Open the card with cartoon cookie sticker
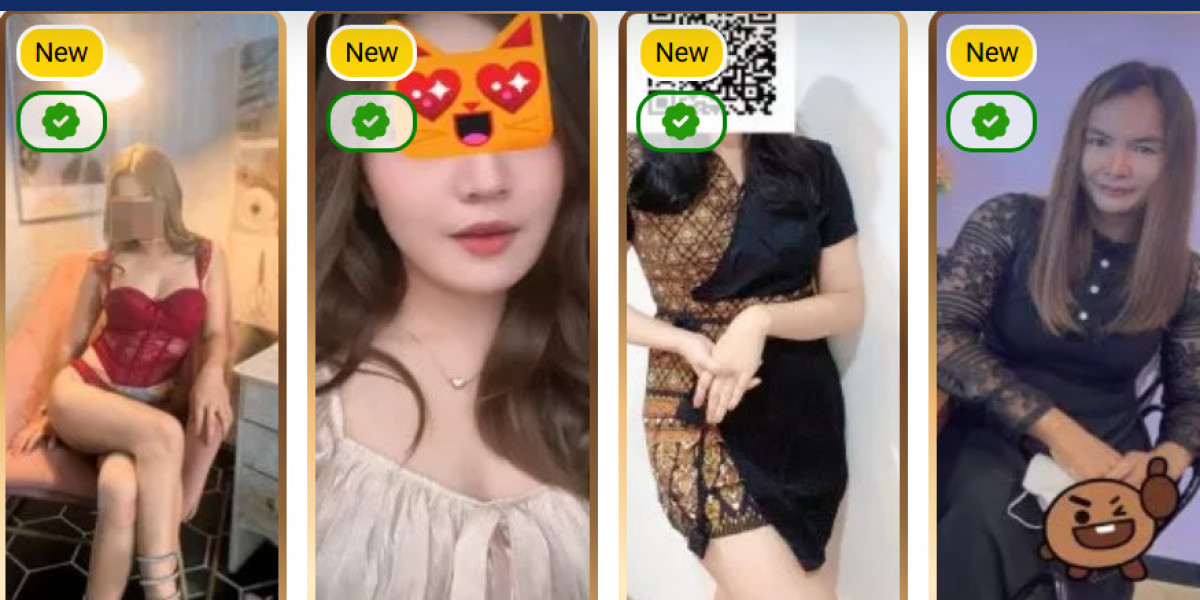 coord(1068,350)
